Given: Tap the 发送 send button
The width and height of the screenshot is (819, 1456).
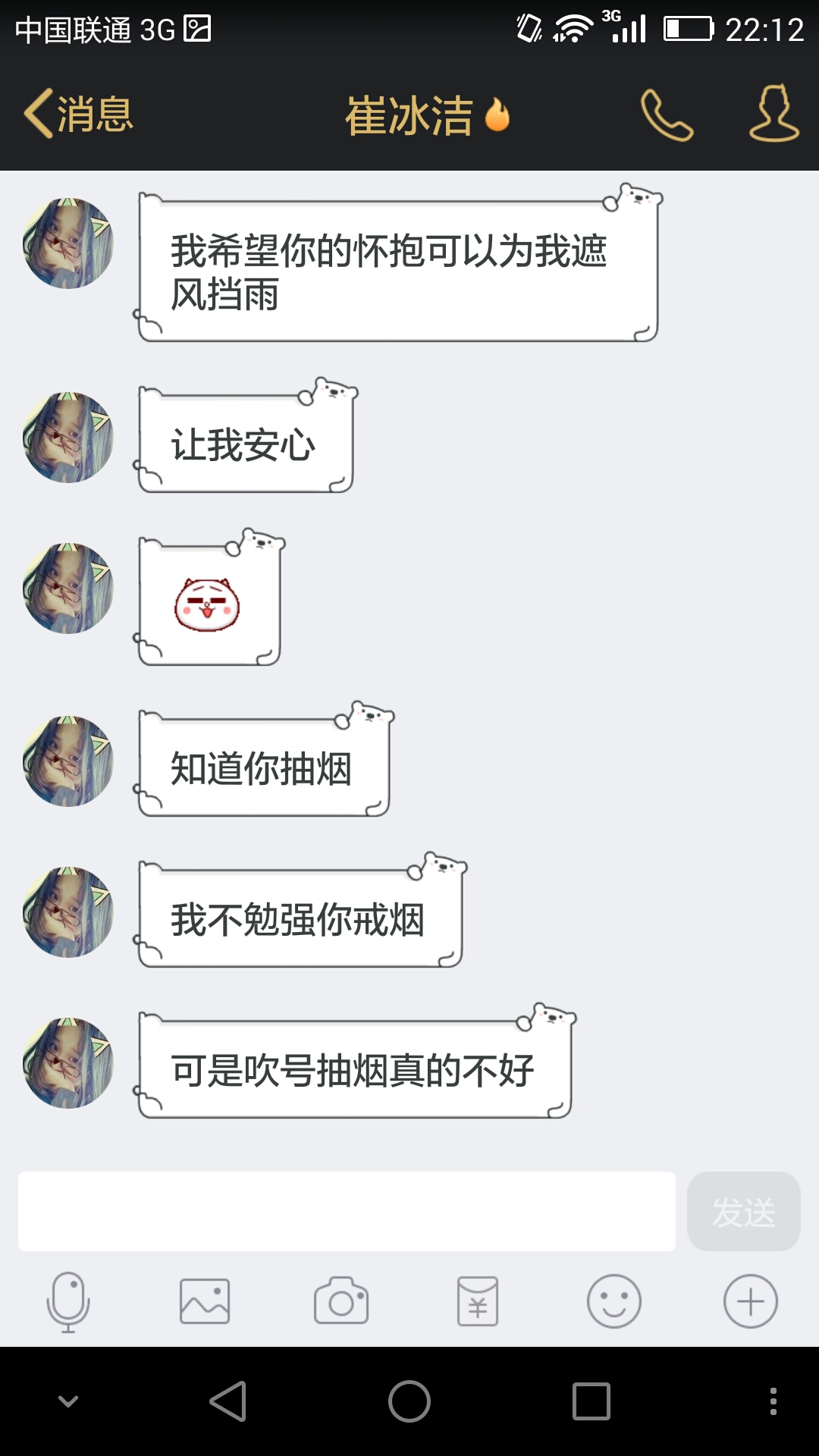Looking at the screenshot, I should [x=743, y=1211].
